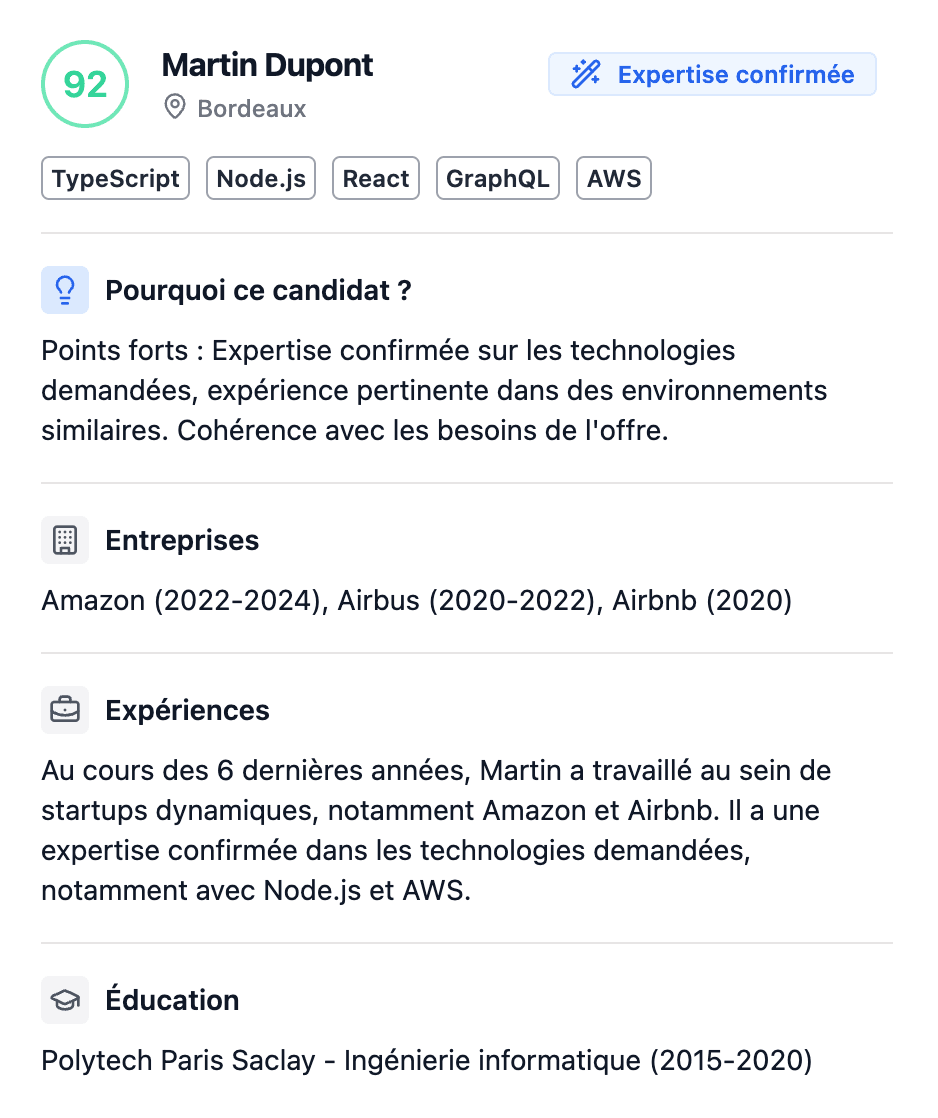Viewport: 938px width, 1118px height.
Task: Click the Polytech Paris Saclay education entry
Action: pyautogui.click(x=426, y=1060)
